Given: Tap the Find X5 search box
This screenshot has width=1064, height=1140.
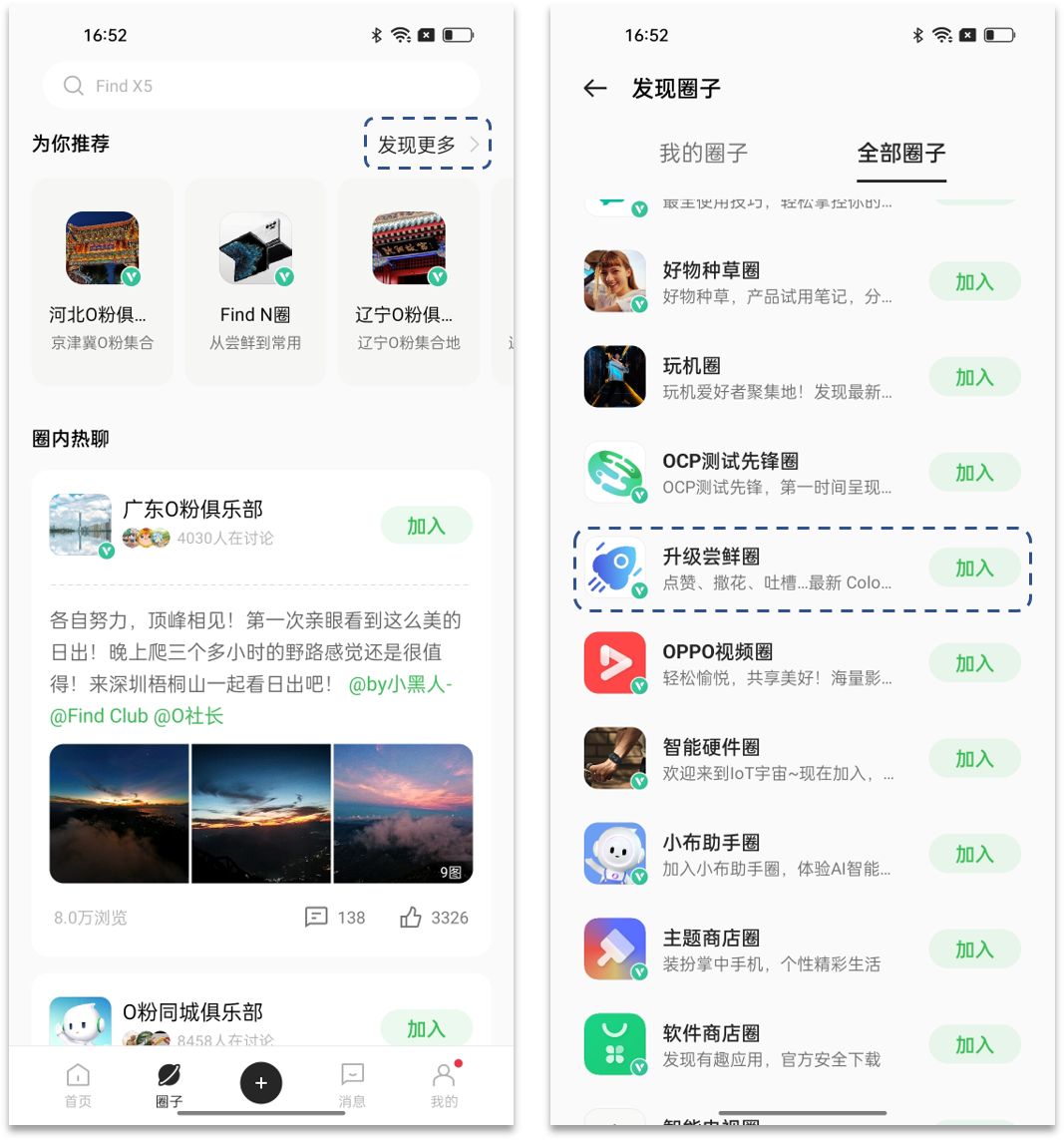Looking at the screenshot, I should tap(259, 86).
